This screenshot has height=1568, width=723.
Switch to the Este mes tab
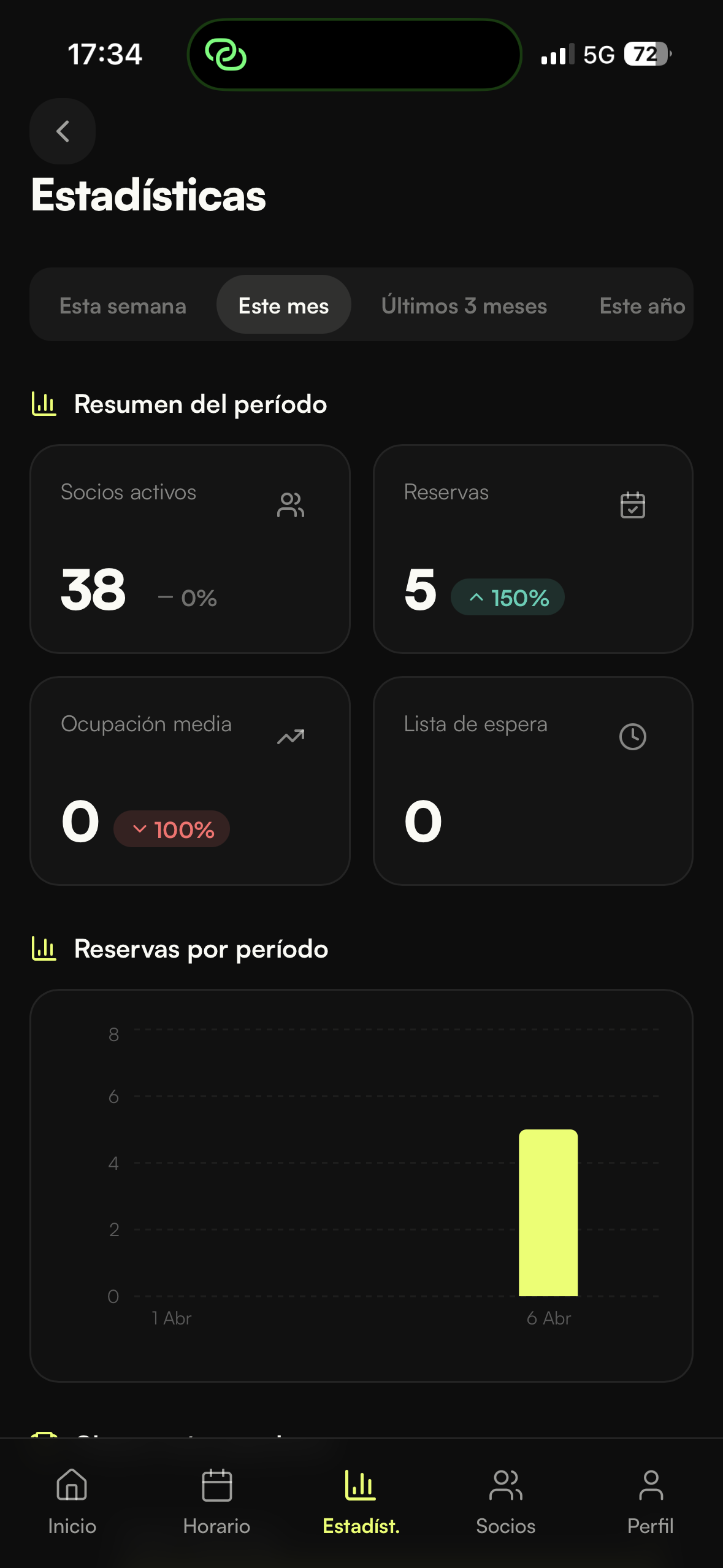283,305
